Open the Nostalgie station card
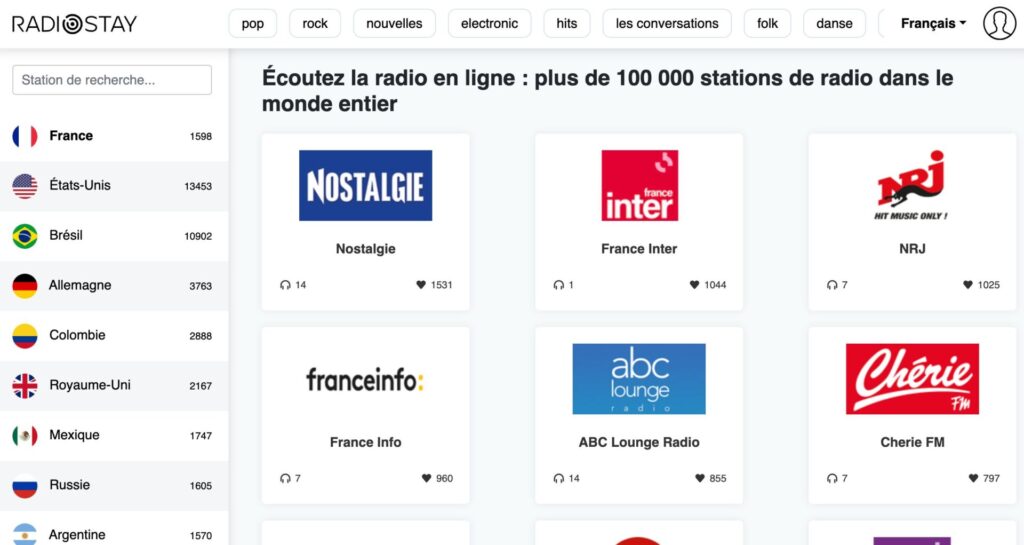Viewport: 1024px width, 545px height. click(x=365, y=220)
